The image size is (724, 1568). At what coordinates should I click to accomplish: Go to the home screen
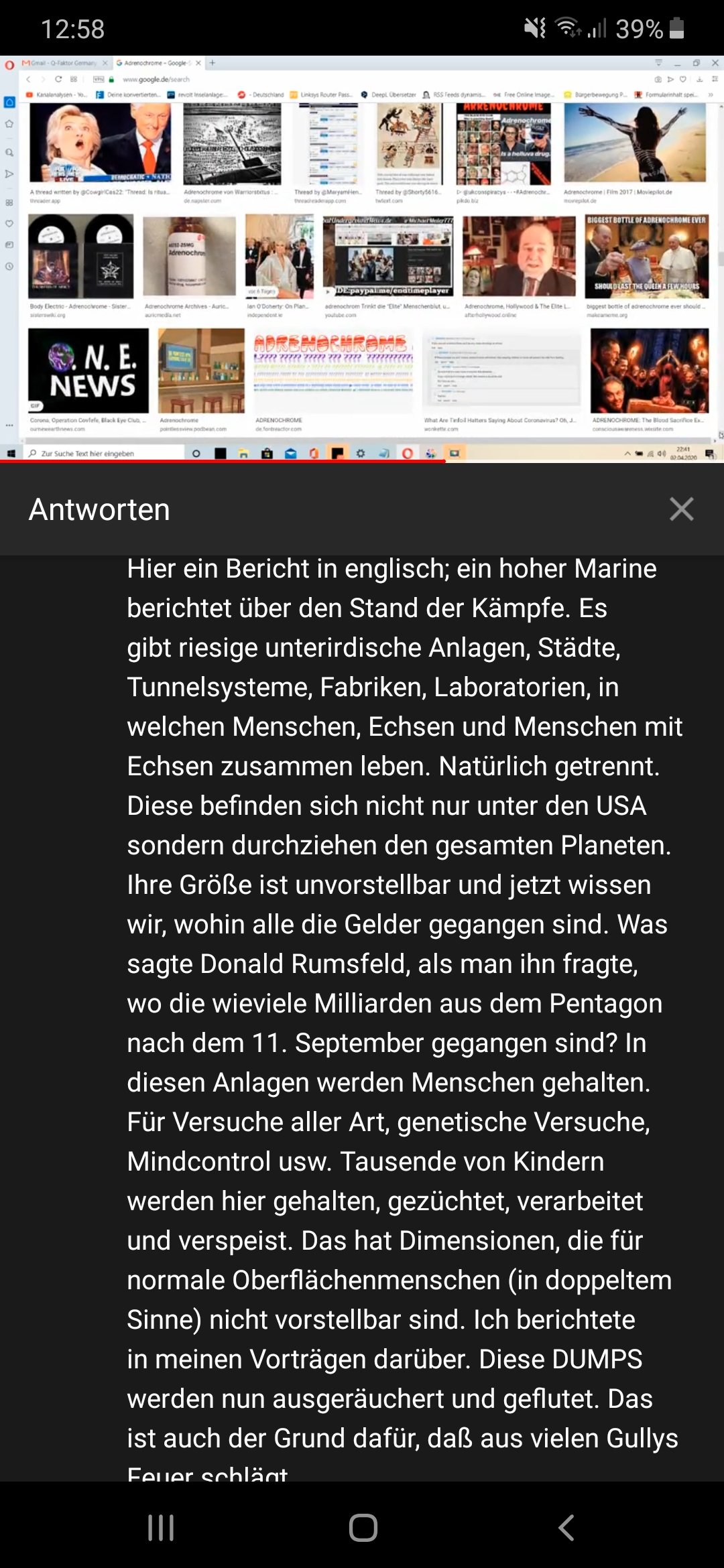click(363, 1528)
